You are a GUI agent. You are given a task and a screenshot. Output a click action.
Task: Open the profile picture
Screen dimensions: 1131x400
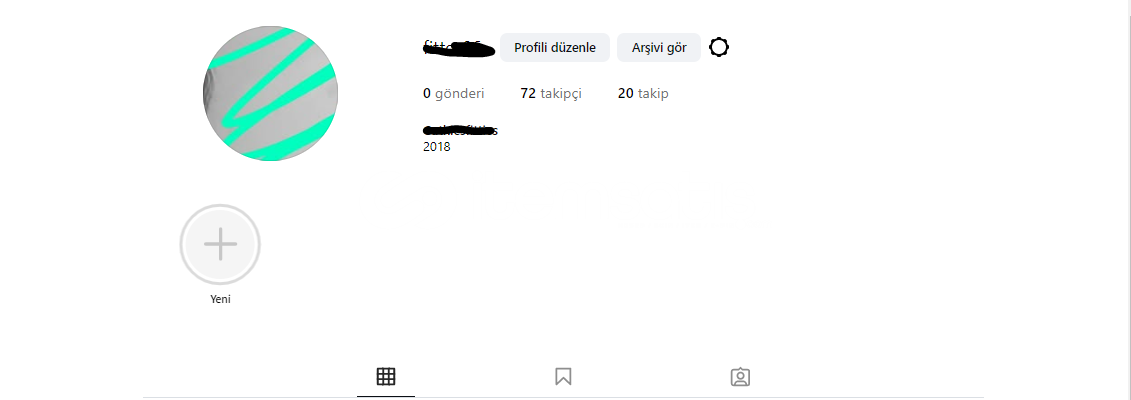(270, 94)
